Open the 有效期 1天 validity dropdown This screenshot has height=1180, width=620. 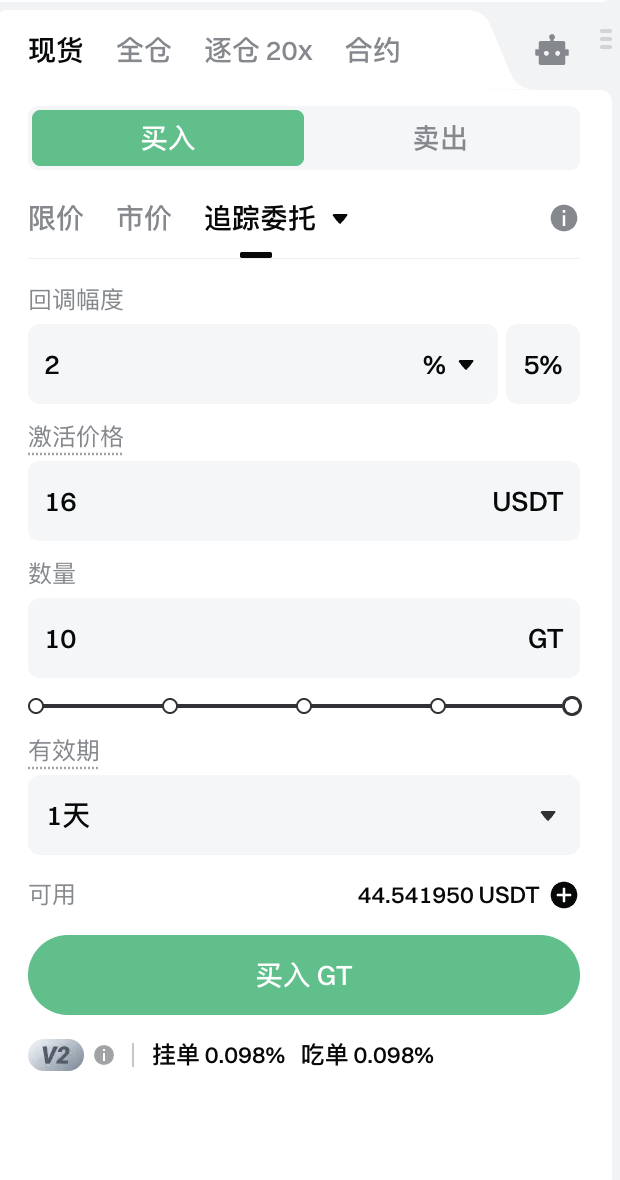tap(304, 815)
